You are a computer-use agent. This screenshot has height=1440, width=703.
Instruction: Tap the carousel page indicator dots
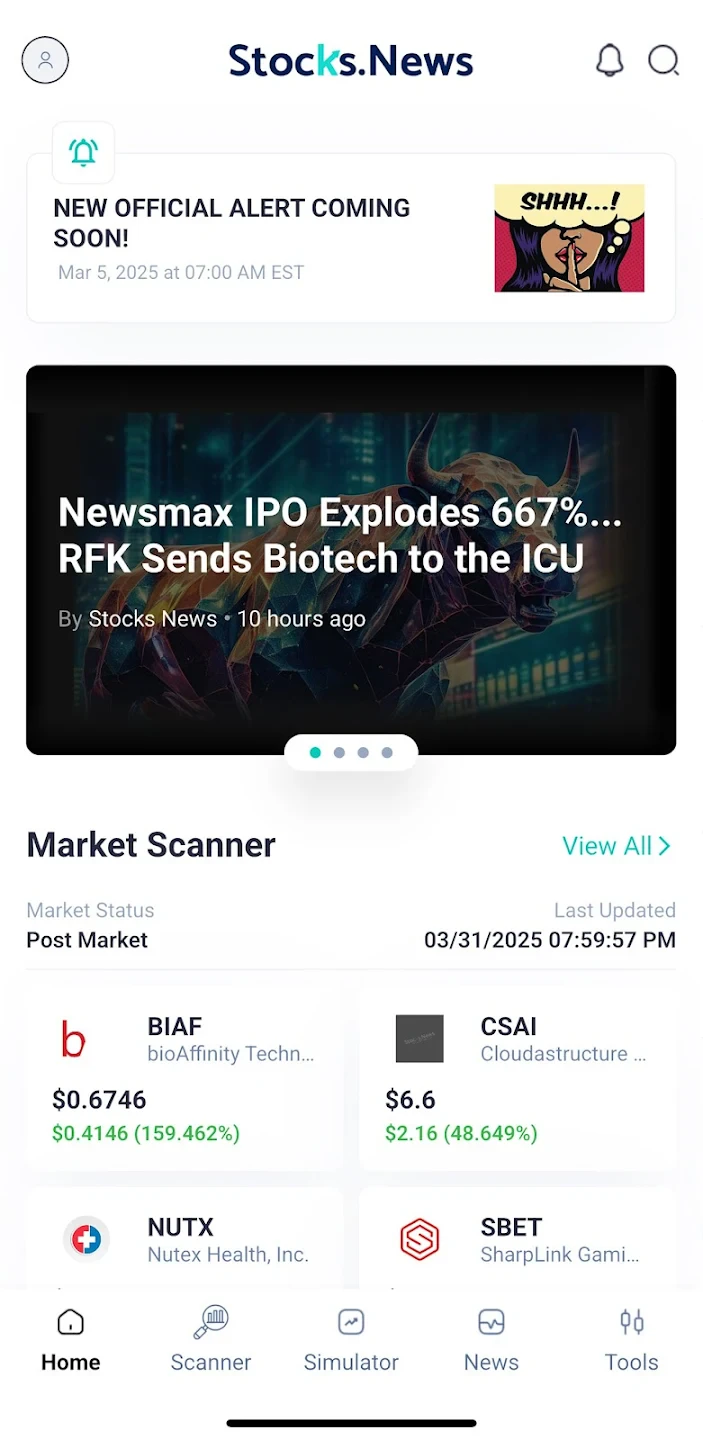[351, 753]
